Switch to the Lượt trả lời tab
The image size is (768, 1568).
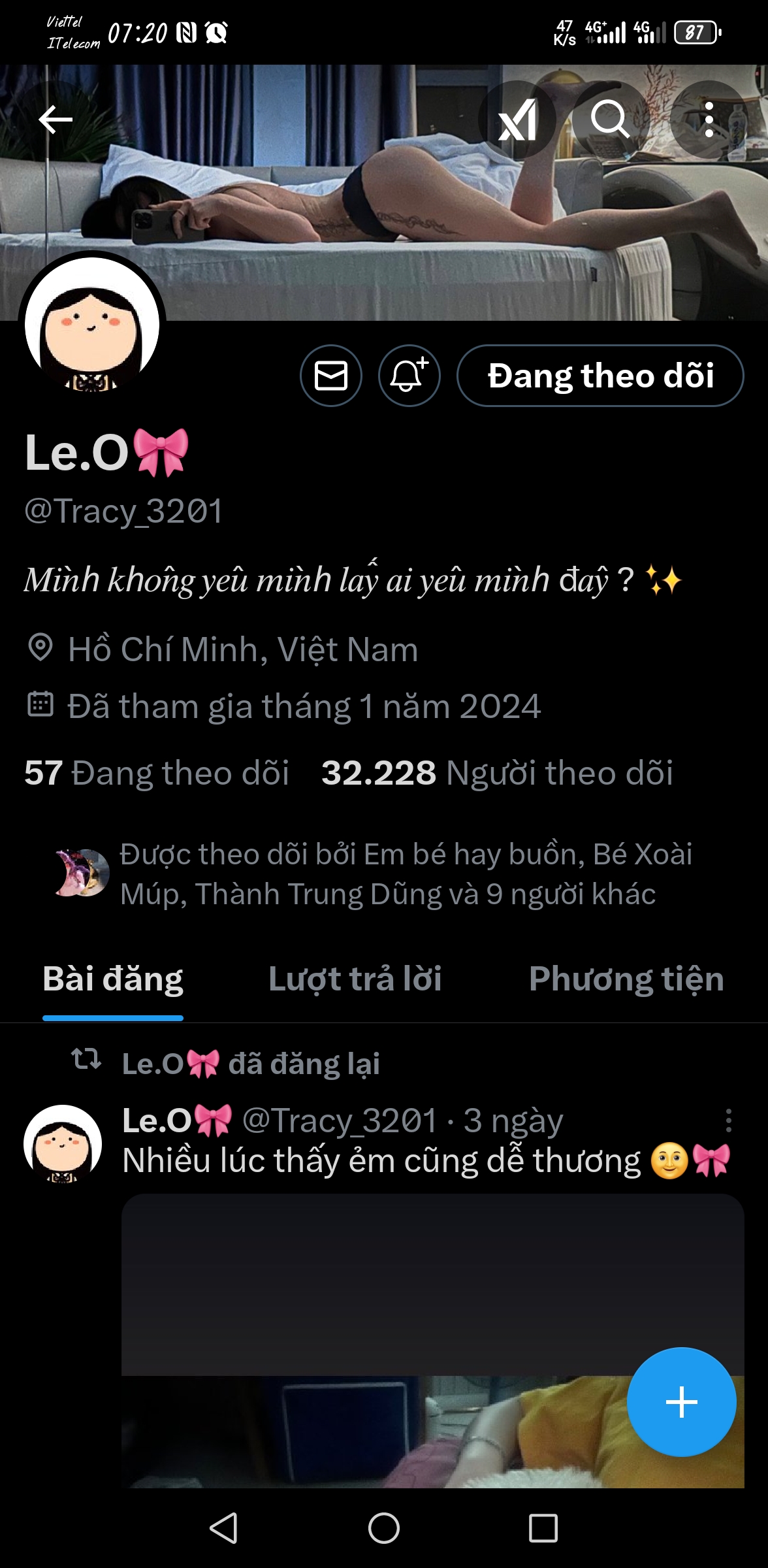355,979
